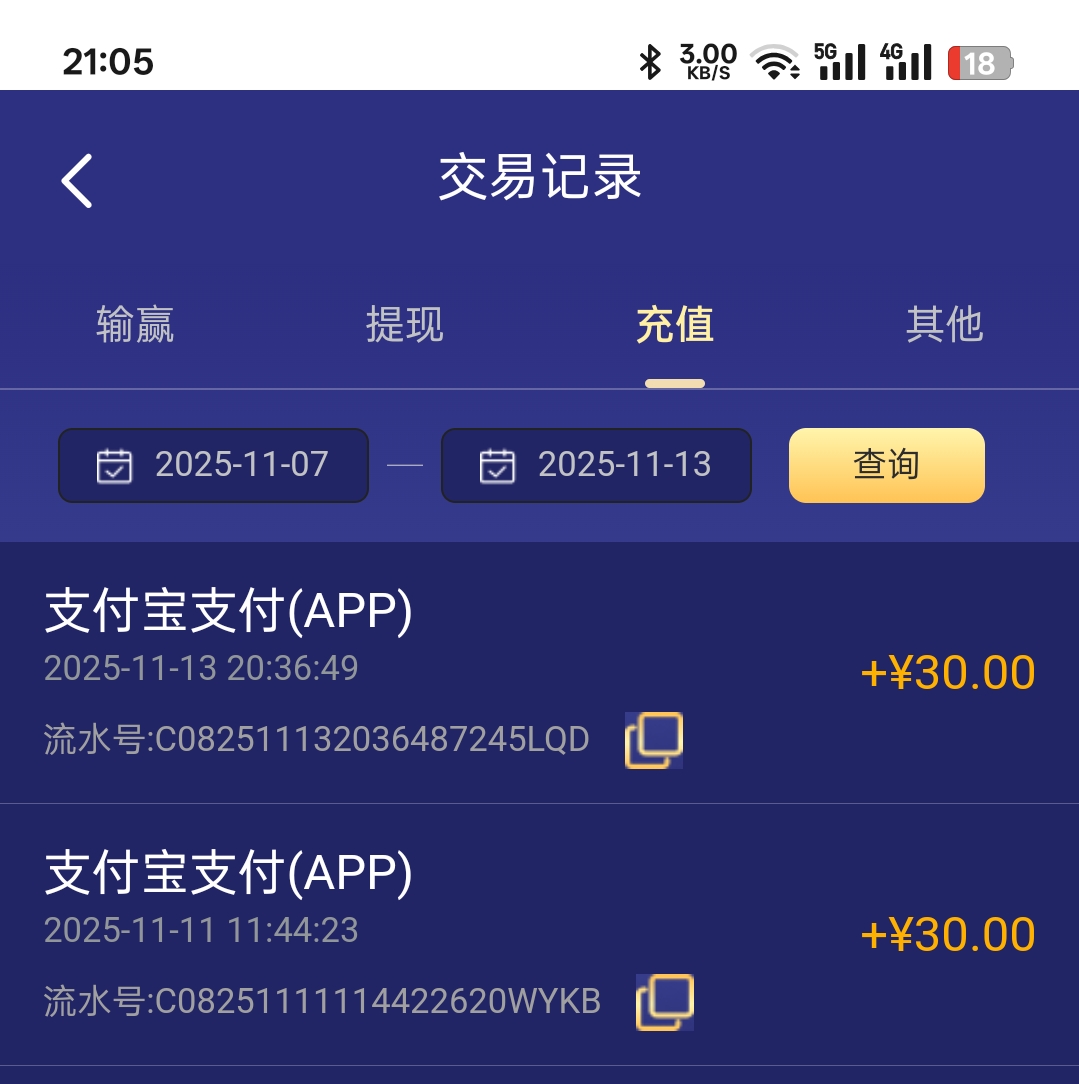Open the 其他 tab
The width and height of the screenshot is (1079, 1084).
(x=945, y=325)
